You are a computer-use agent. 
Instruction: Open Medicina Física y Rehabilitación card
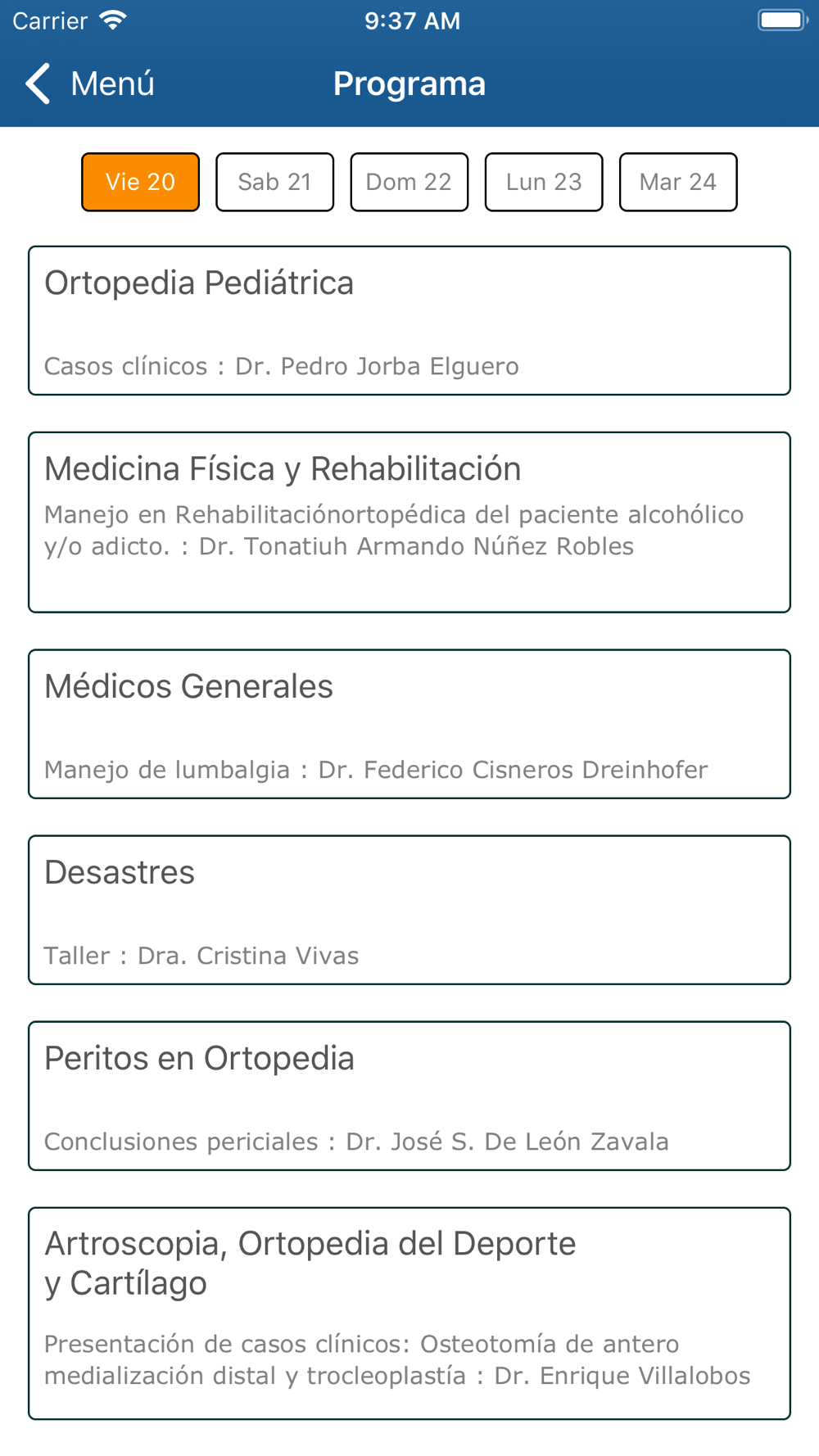tap(409, 522)
